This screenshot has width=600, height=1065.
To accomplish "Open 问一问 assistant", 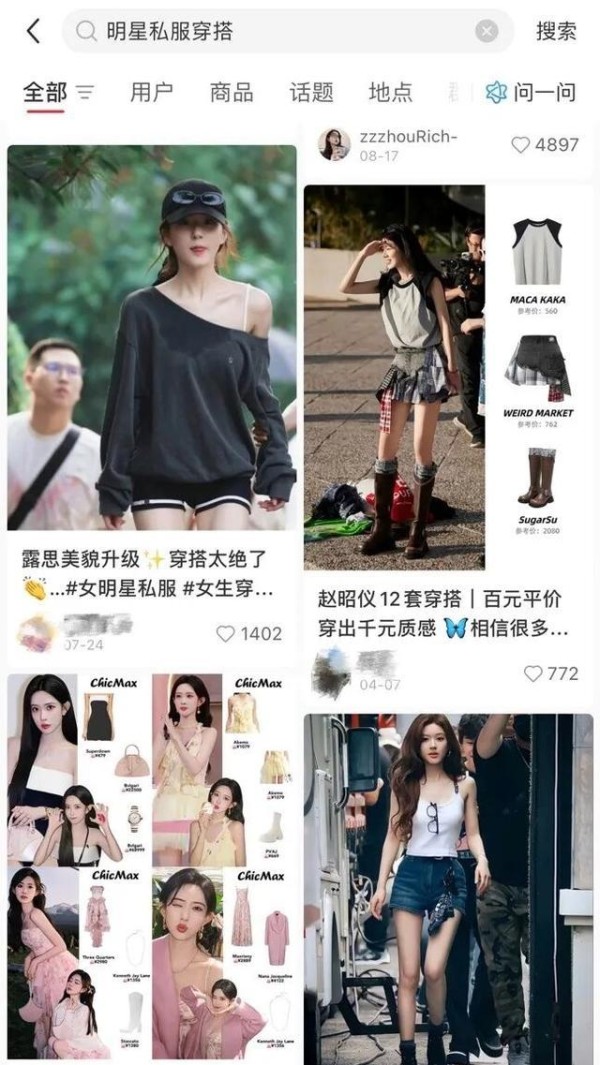I will click(531, 93).
